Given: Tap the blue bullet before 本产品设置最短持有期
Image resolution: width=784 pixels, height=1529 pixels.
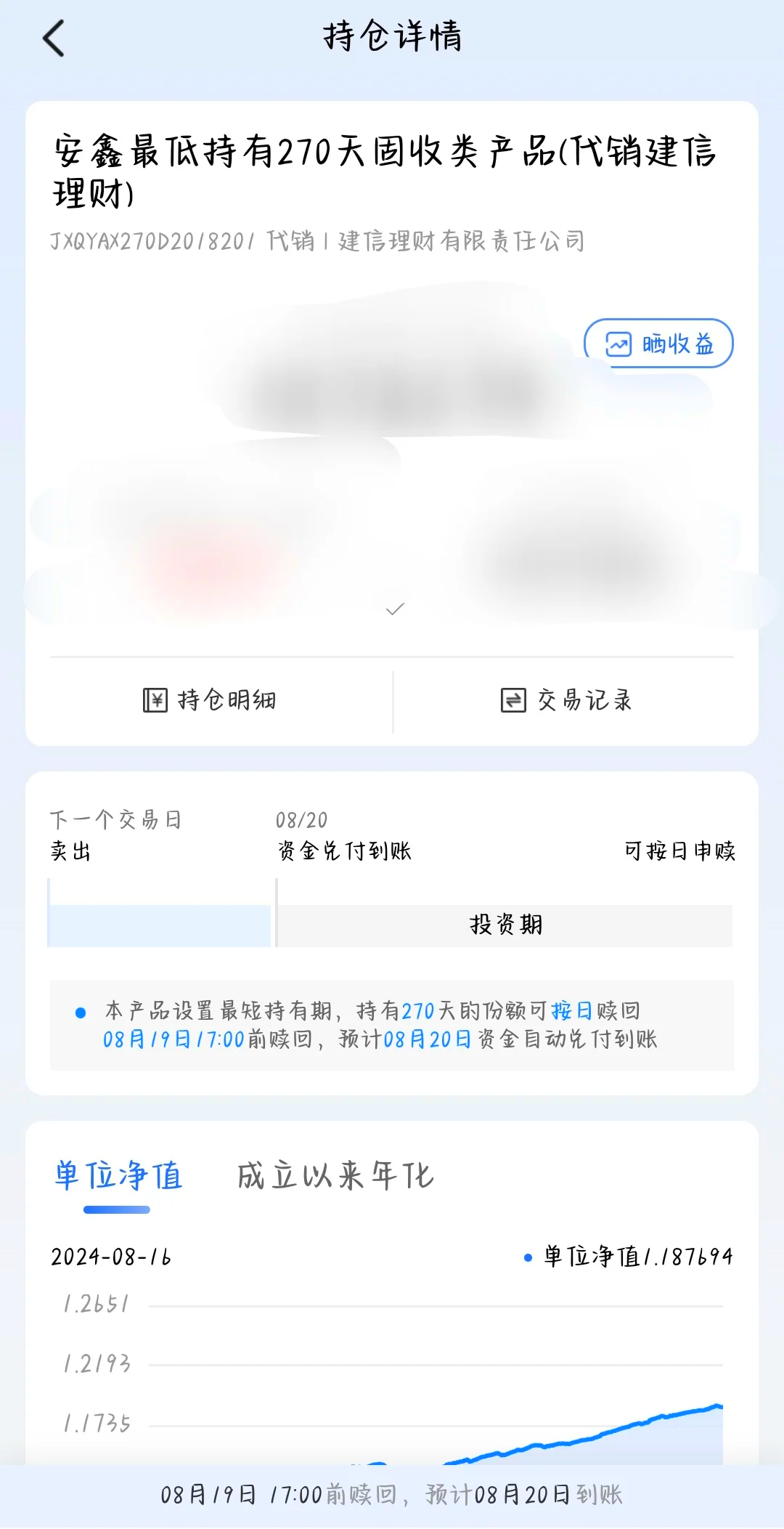Looking at the screenshot, I should click(x=80, y=1010).
